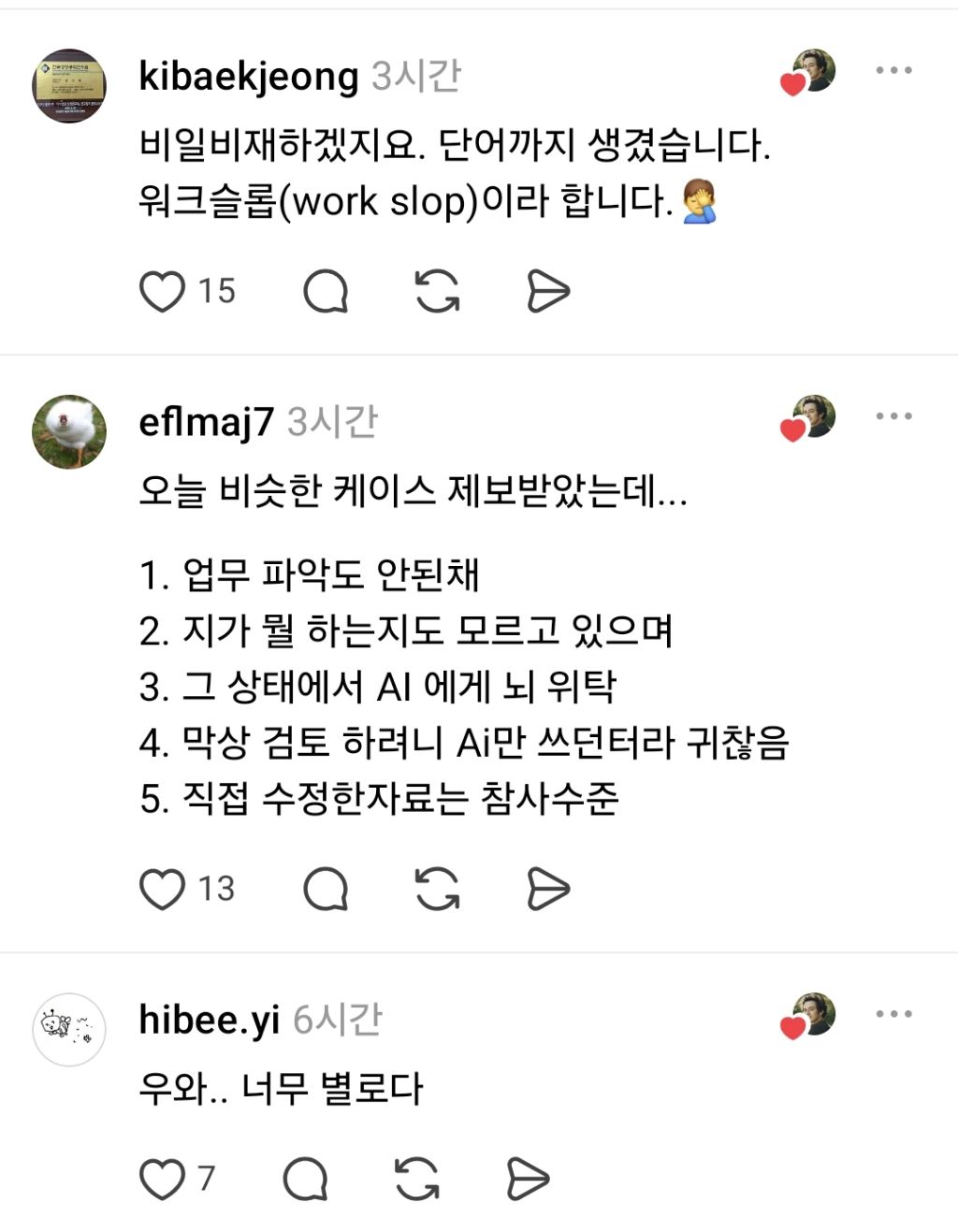Image resolution: width=958 pixels, height=1232 pixels.
Task: Reply to hibee.yi's comment
Action: (305, 1179)
